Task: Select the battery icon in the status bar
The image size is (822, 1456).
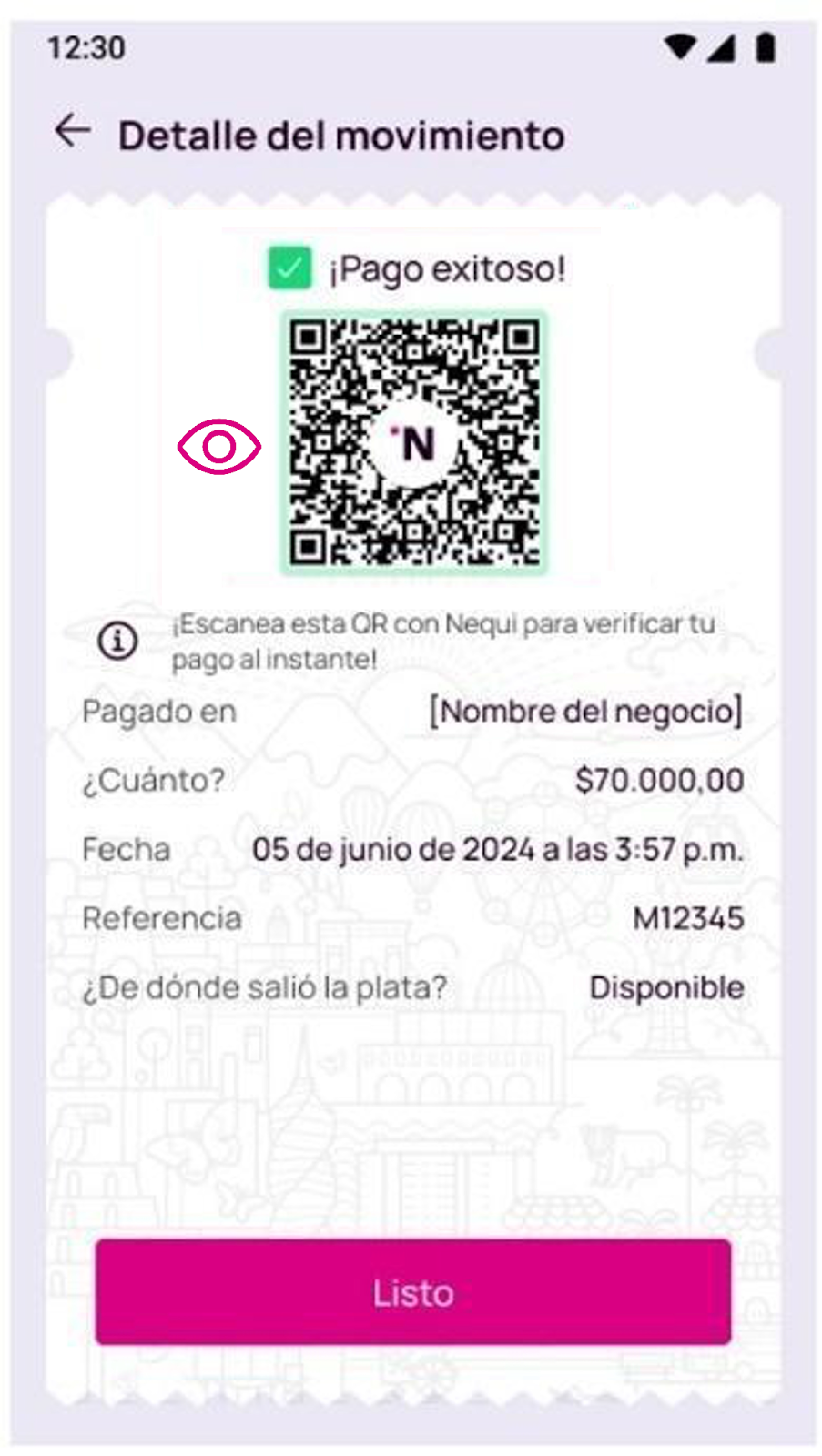Action: click(765, 50)
